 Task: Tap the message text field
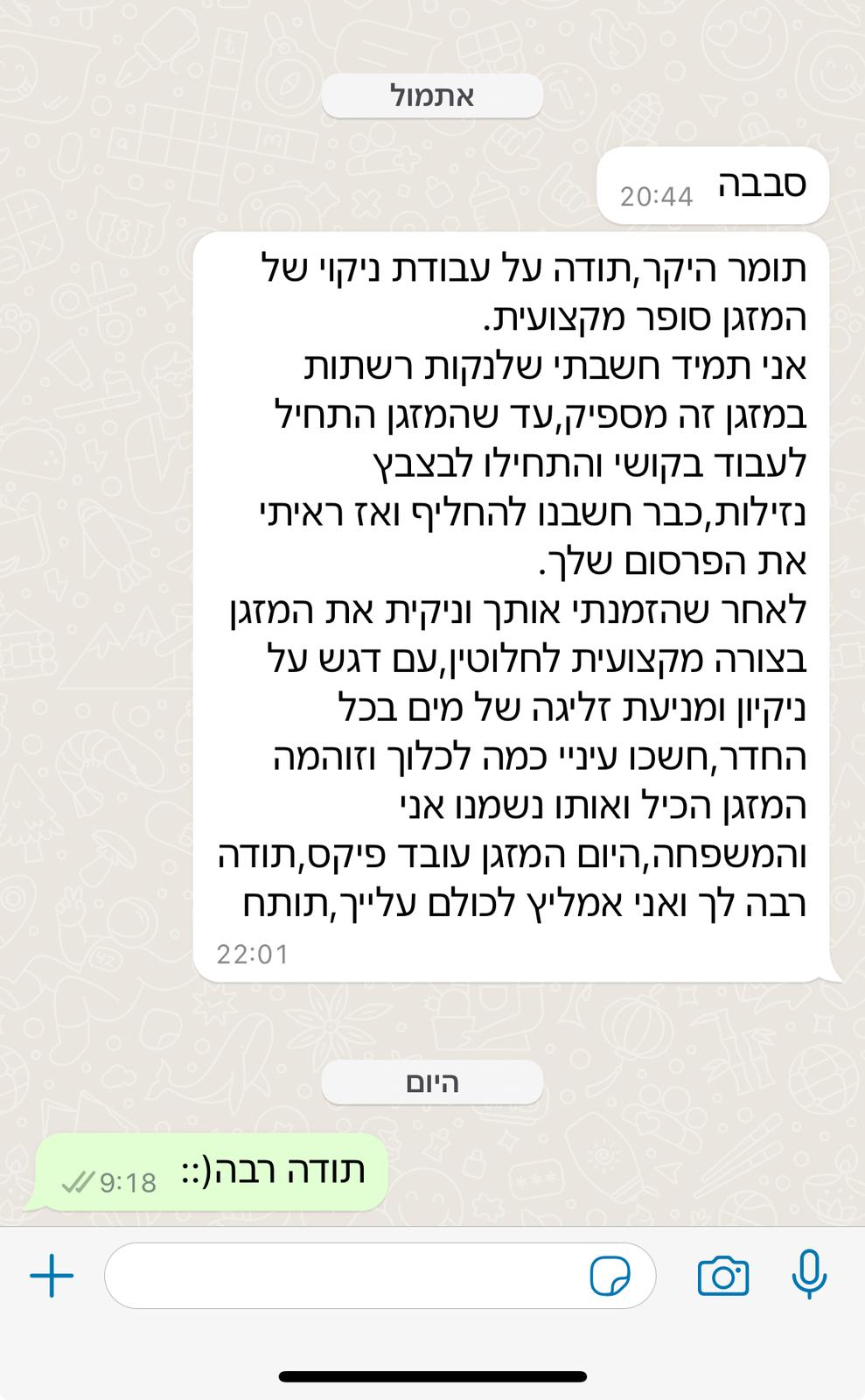point(350,1276)
